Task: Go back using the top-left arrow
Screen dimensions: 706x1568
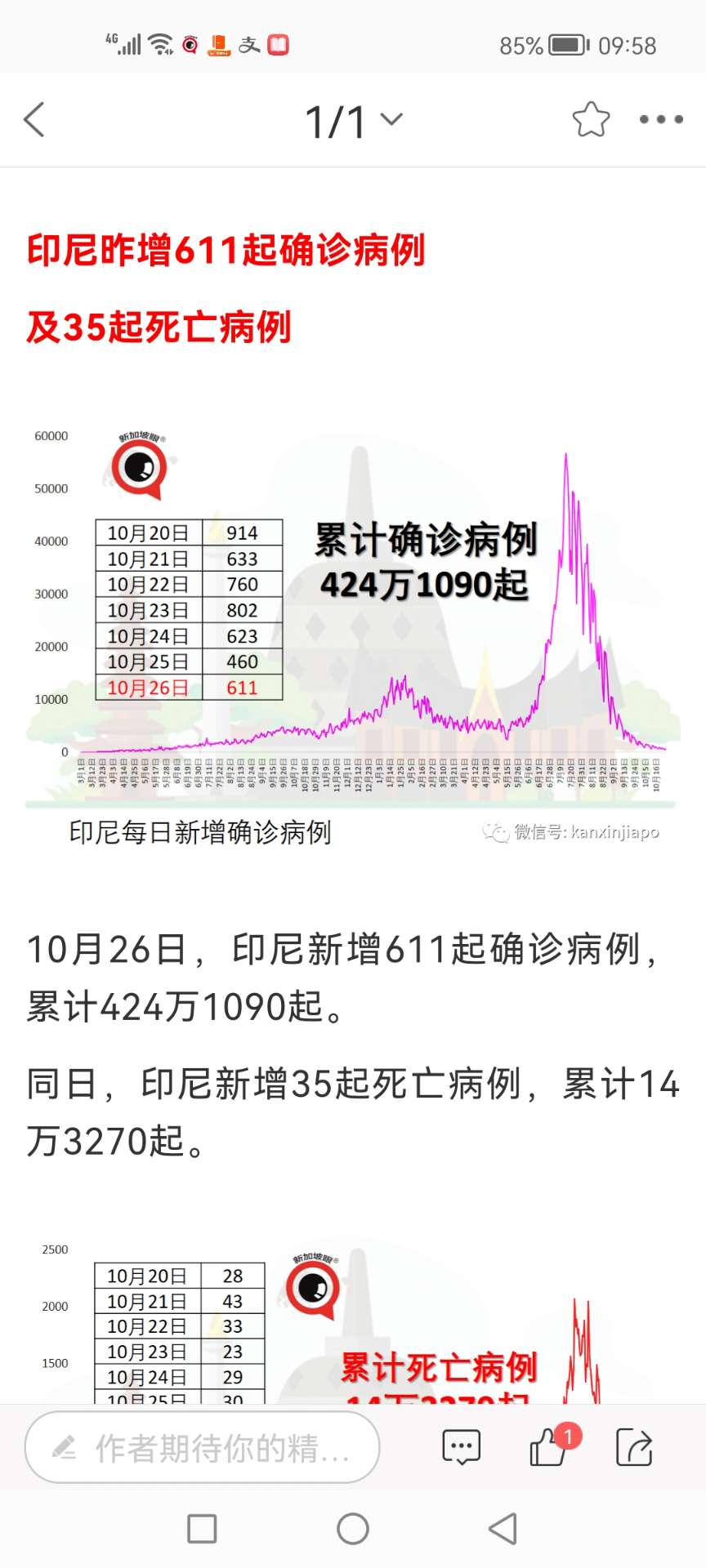Action: coord(34,120)
